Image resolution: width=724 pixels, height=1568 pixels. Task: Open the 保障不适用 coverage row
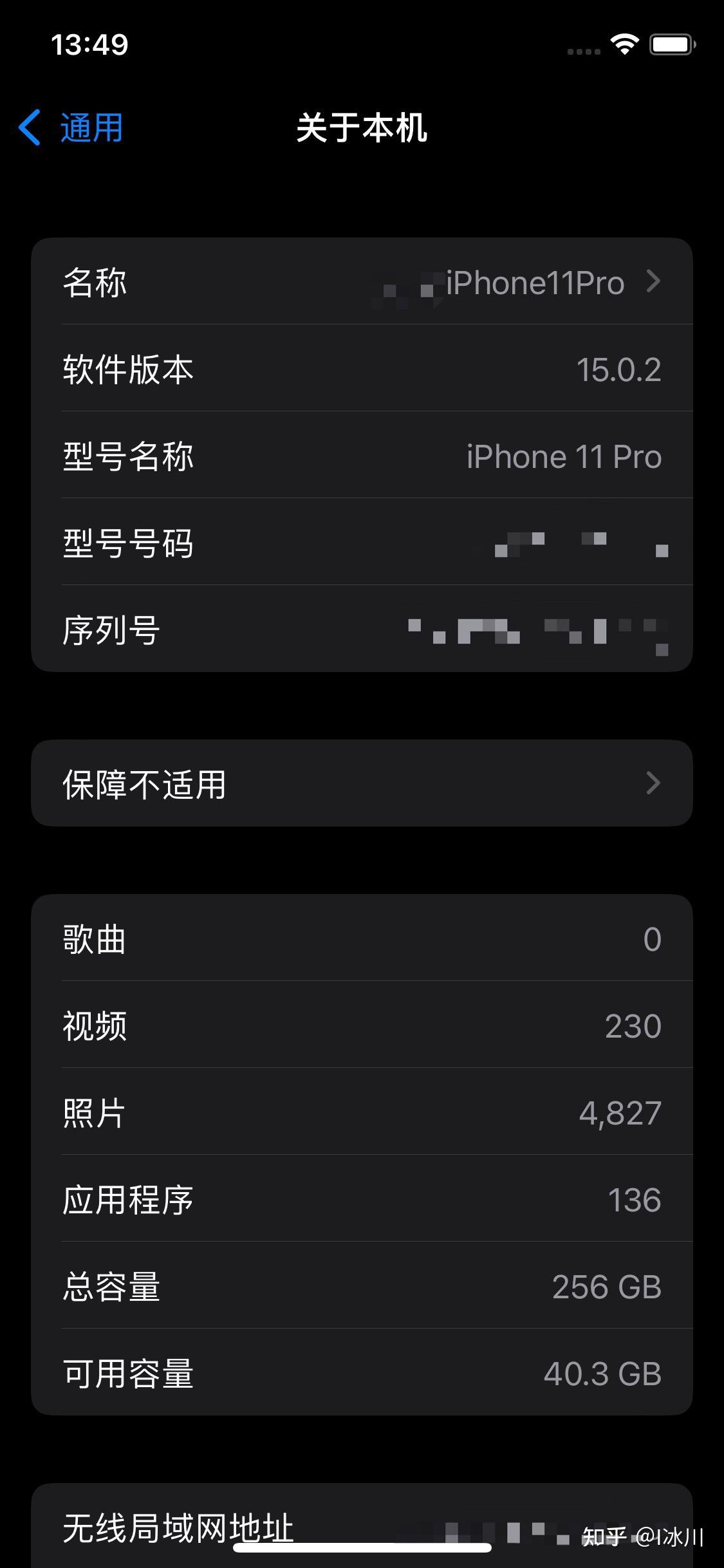coord(362,783)
